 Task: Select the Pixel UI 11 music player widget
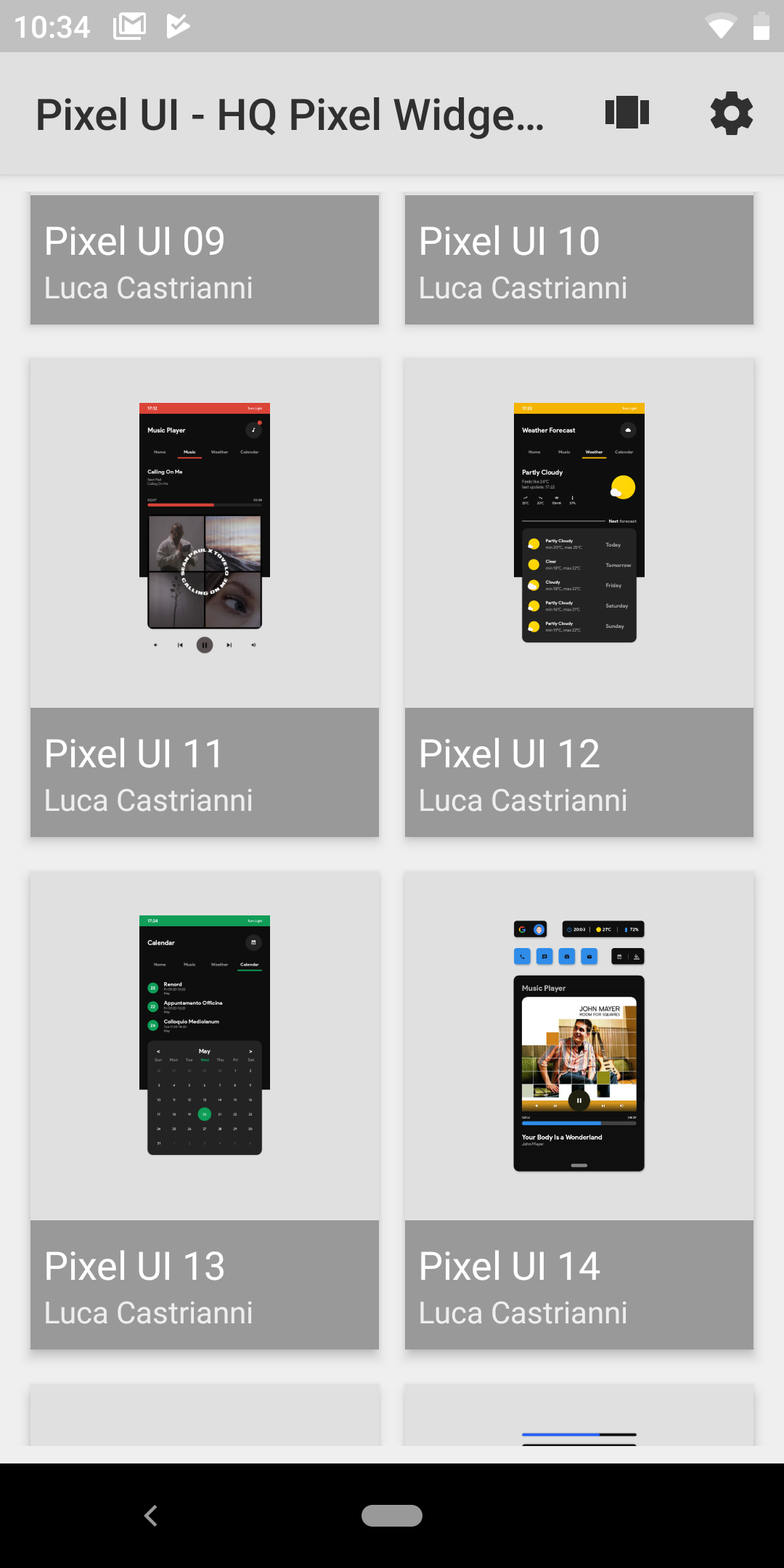[205, 597]
